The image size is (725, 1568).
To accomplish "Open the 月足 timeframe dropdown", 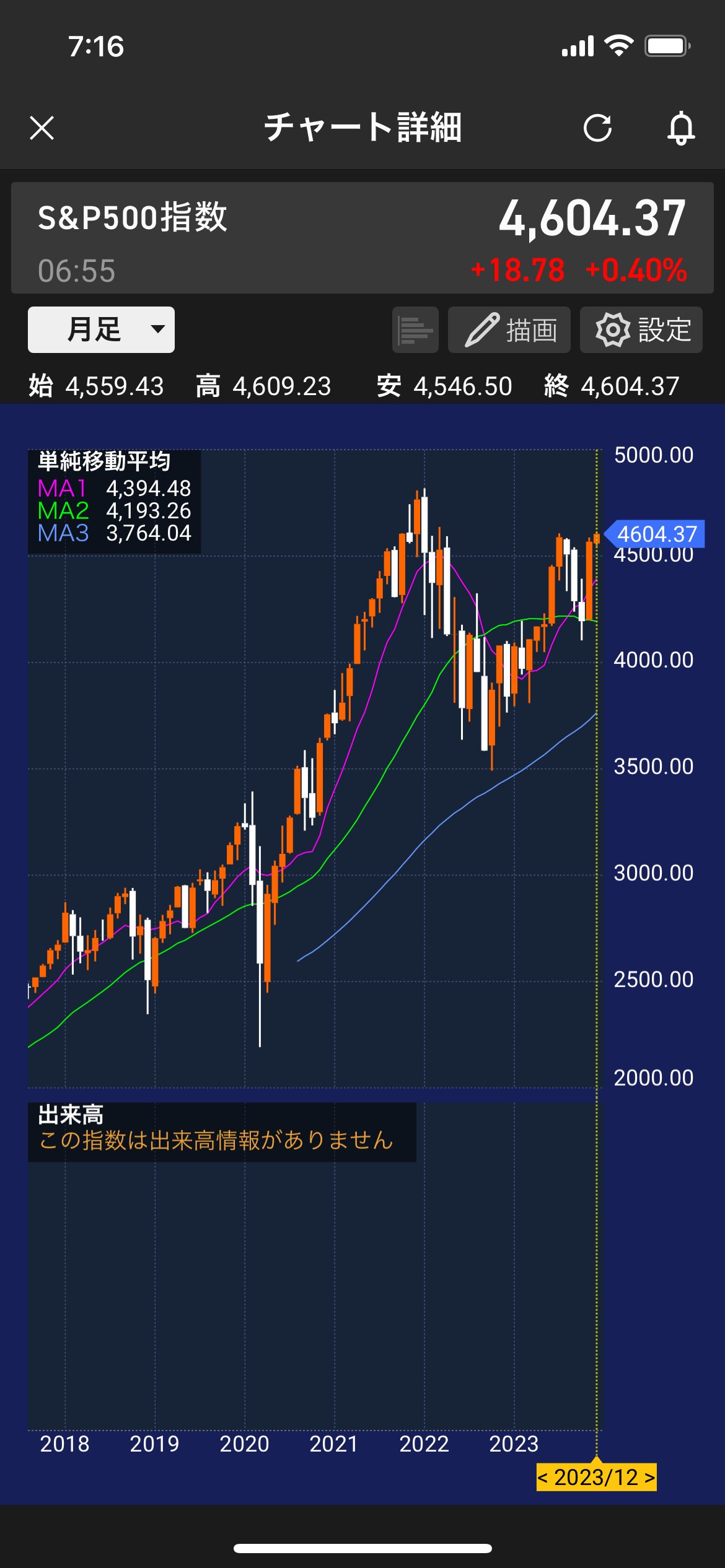I will 101,329.
